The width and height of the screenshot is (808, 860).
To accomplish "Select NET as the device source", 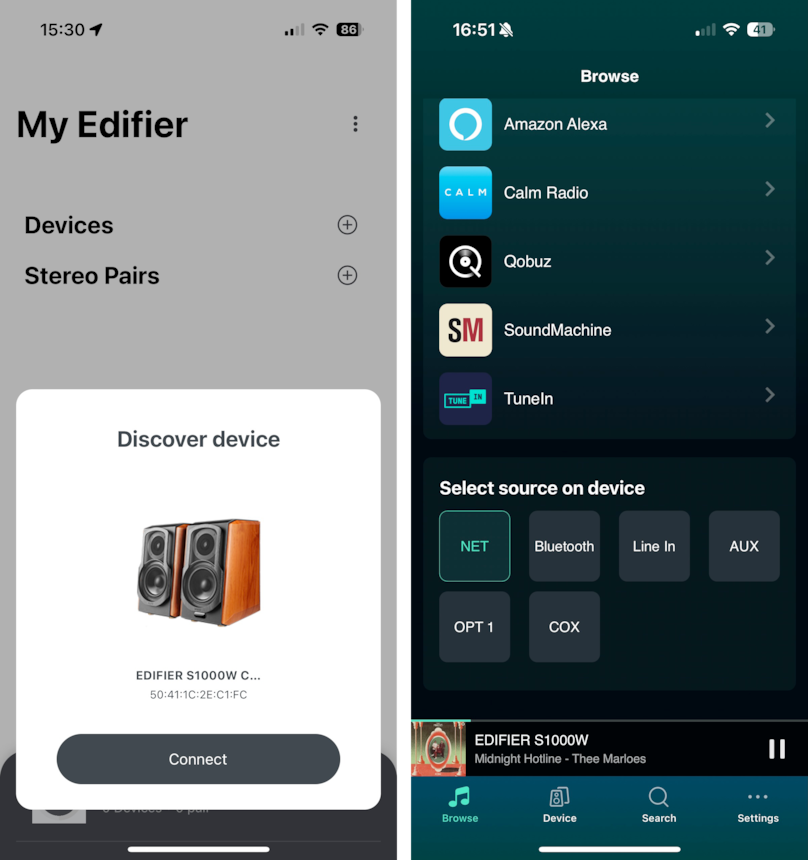I will (474, 546).
